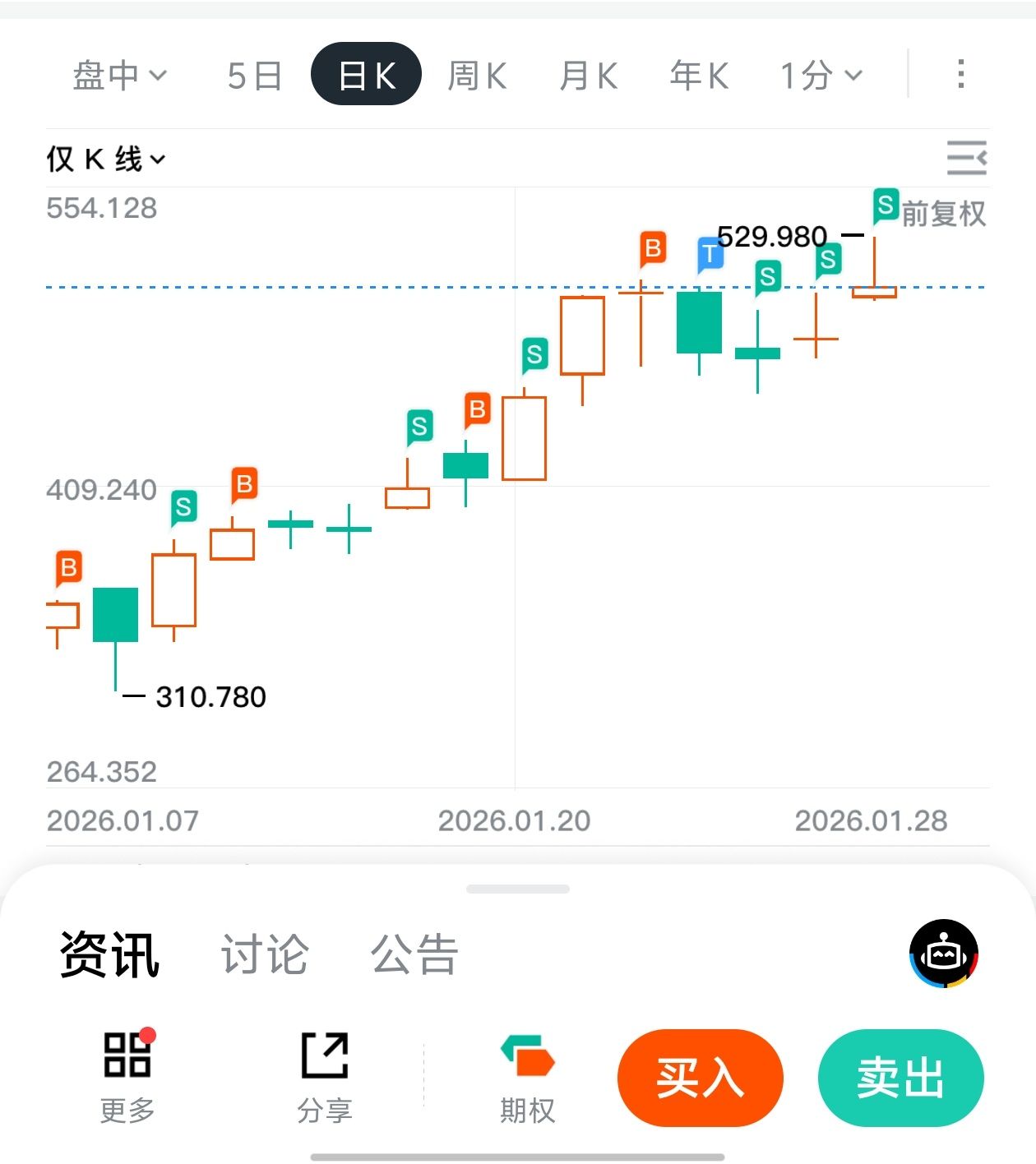The height and width of the screenshot is (1164, 1036).
Task: Share this stock via 分享
Action: [325, 1077]
